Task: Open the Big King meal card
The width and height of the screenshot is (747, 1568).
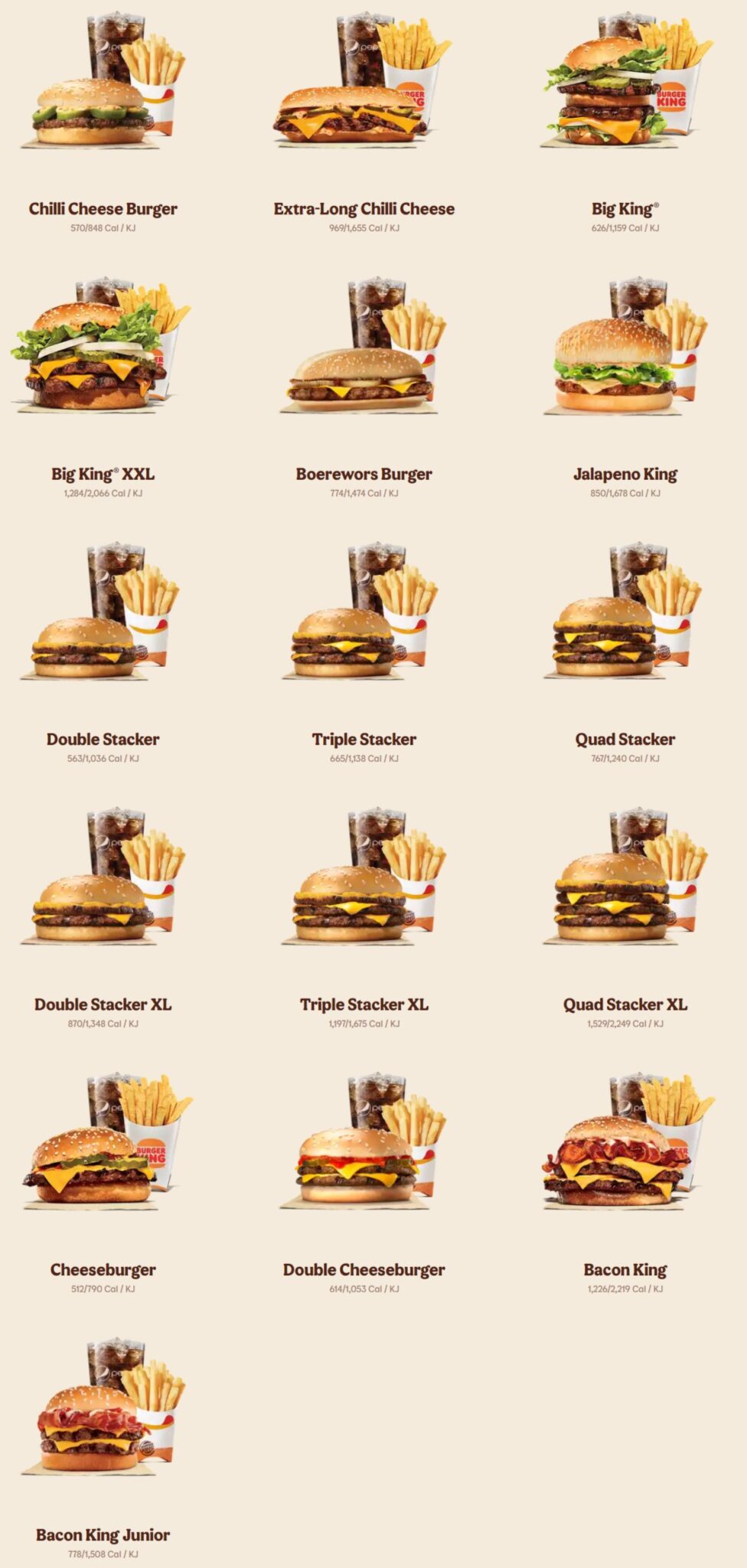Action: (x=625, y=208)
